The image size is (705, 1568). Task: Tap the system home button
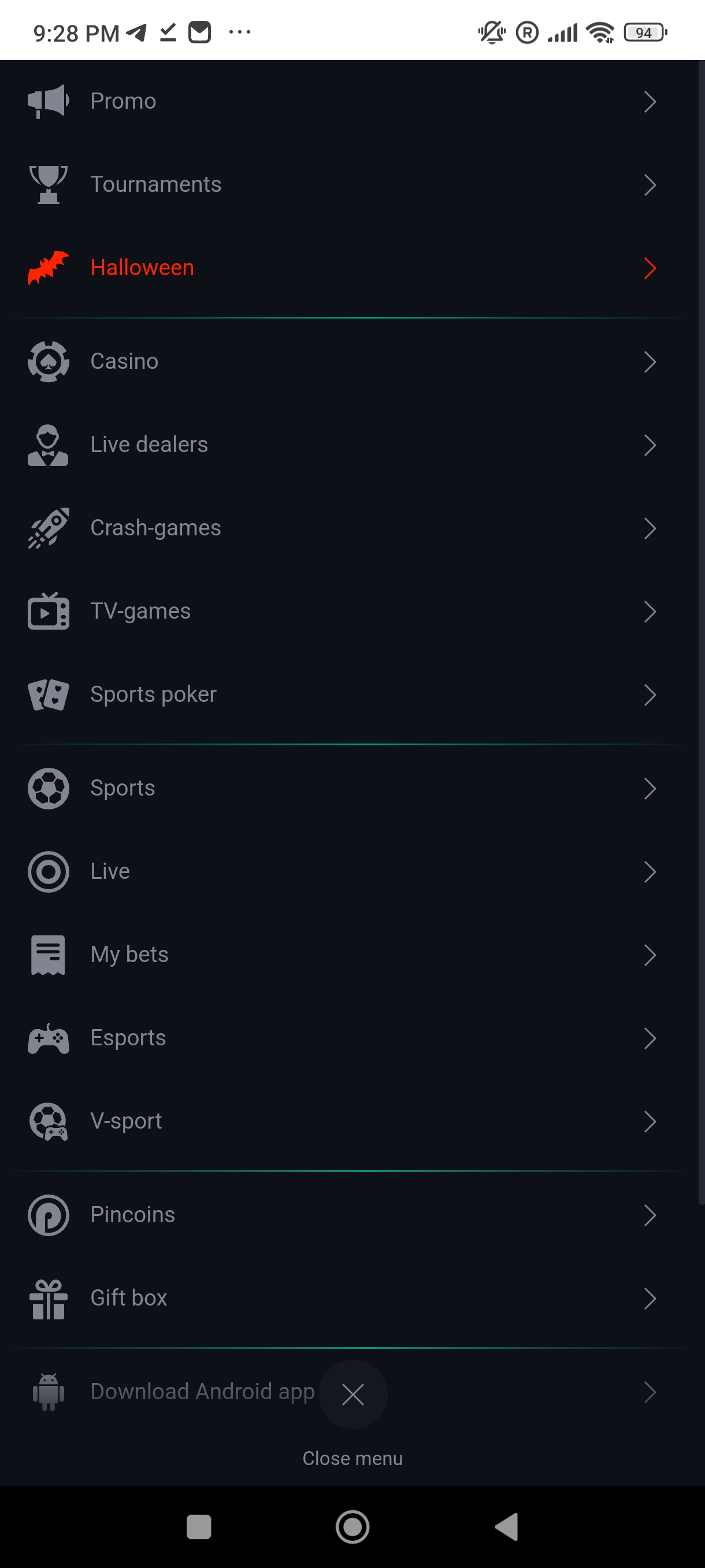click(x=353, y=1526)
